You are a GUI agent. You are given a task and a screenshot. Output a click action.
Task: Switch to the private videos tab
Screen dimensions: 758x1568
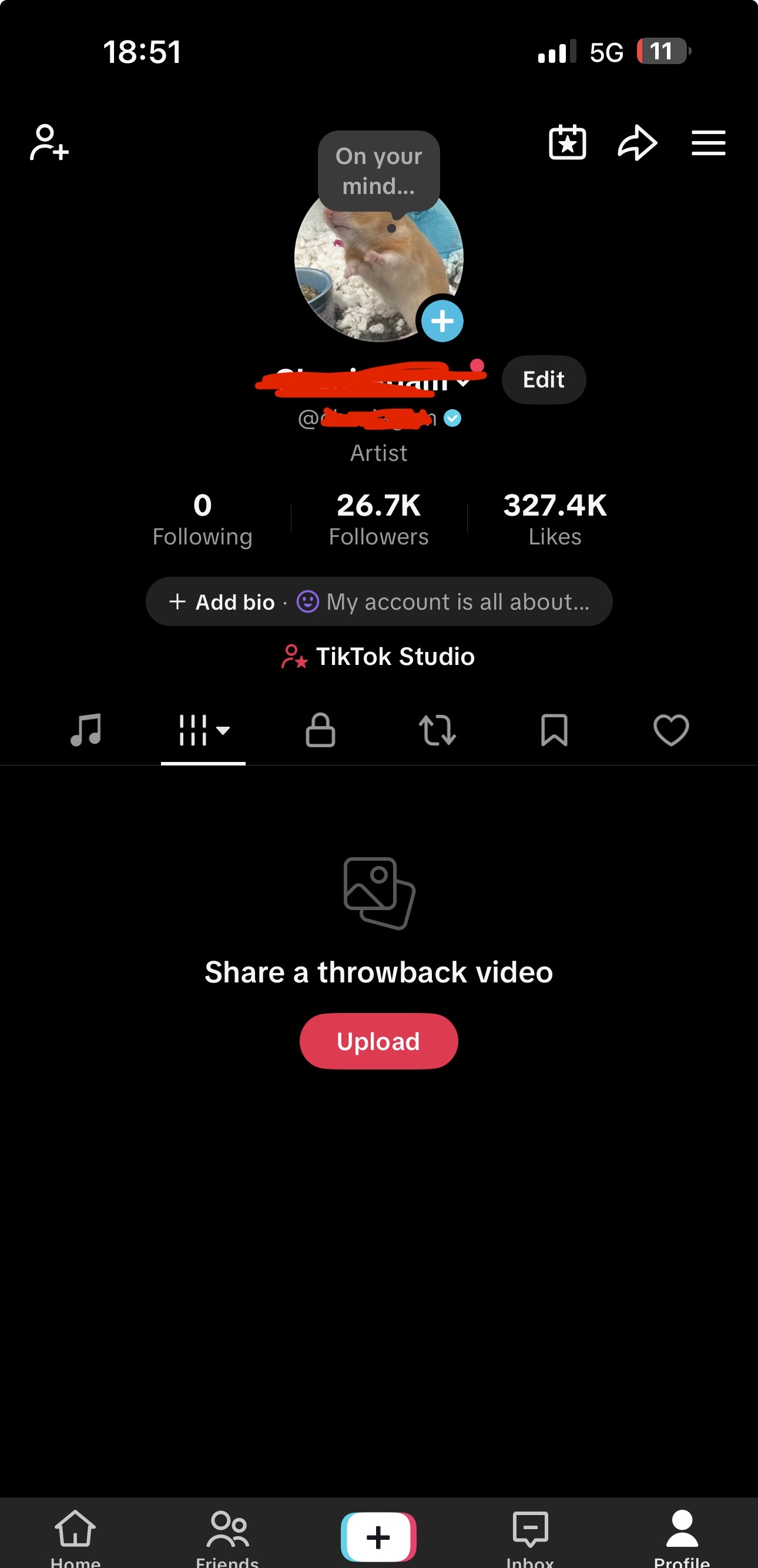click(320, 730)
